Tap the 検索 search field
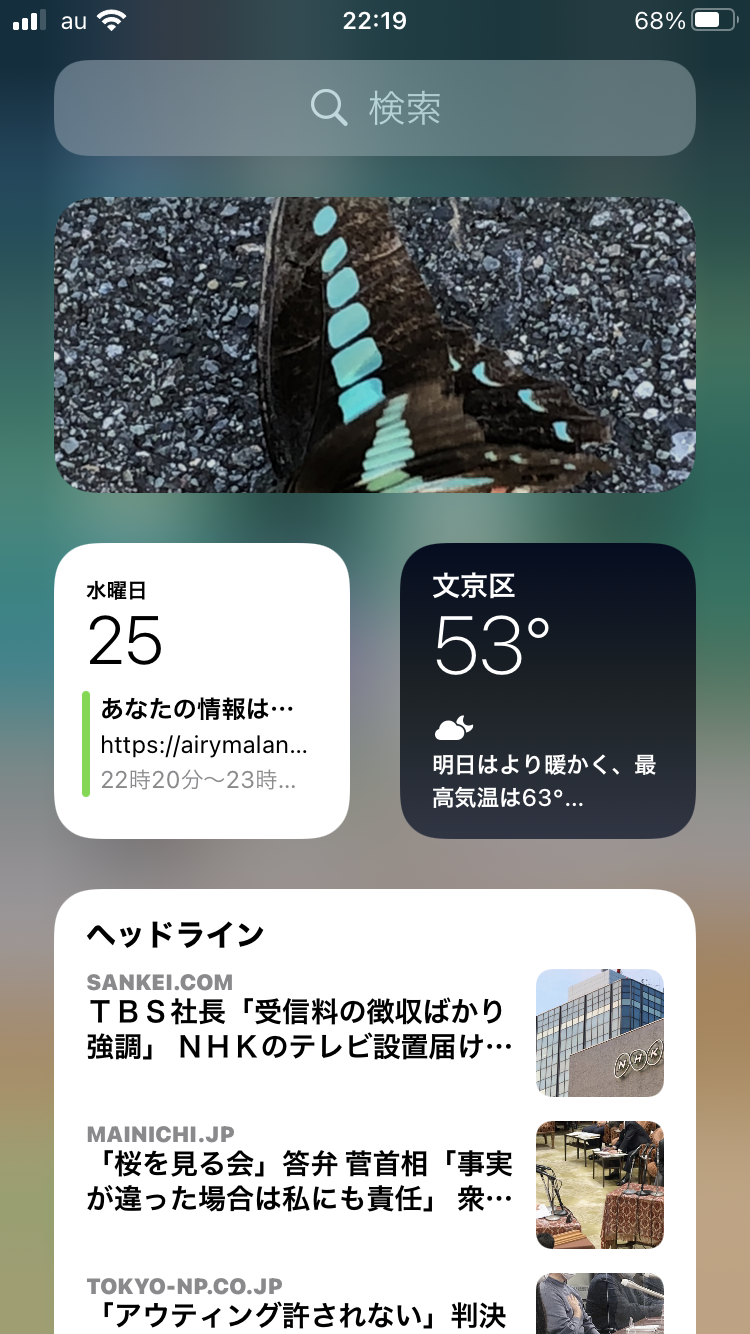The height and width of the screenshot is (1334, 750). pyautogui.click(x=375, y=108)
